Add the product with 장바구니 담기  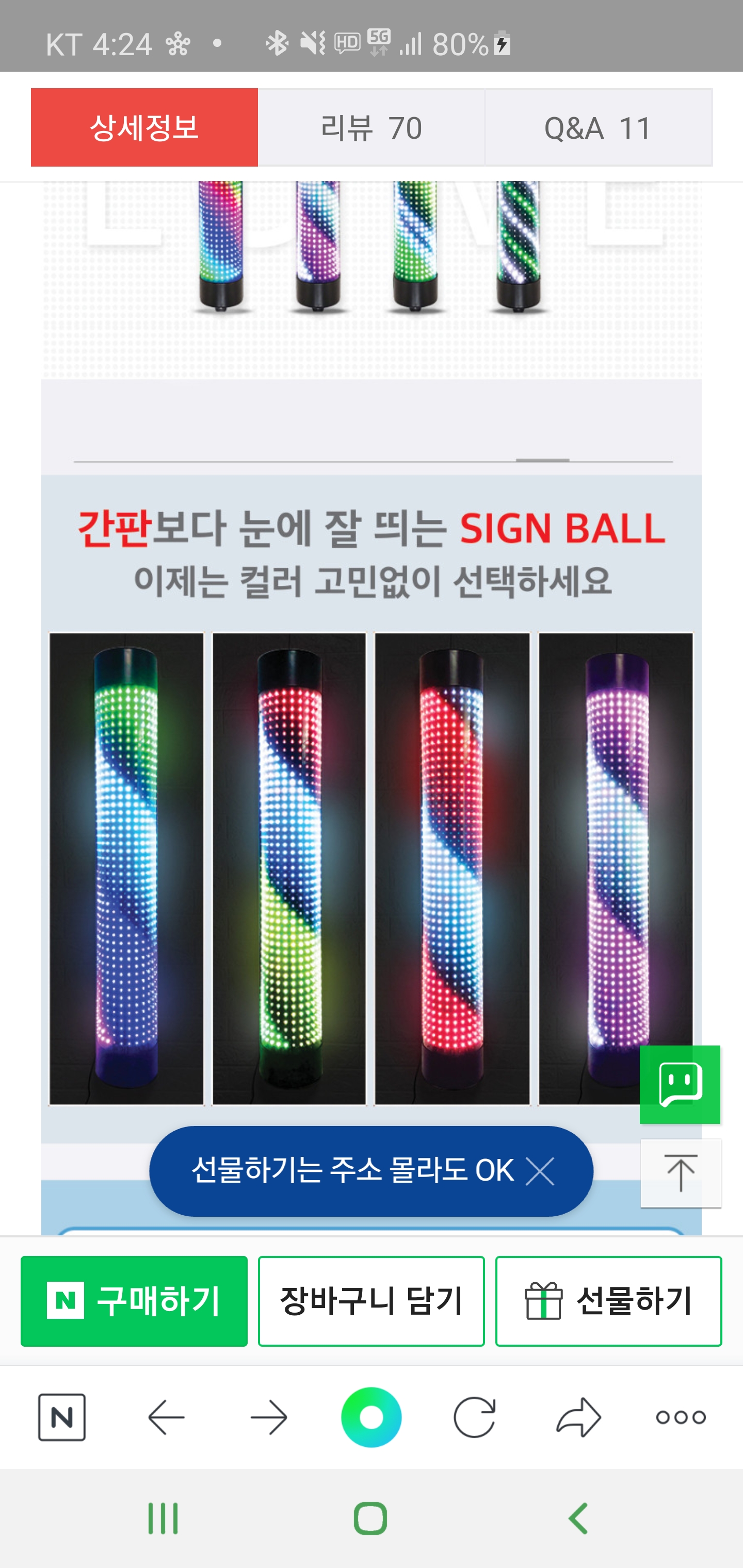(x=372, y=1301)
